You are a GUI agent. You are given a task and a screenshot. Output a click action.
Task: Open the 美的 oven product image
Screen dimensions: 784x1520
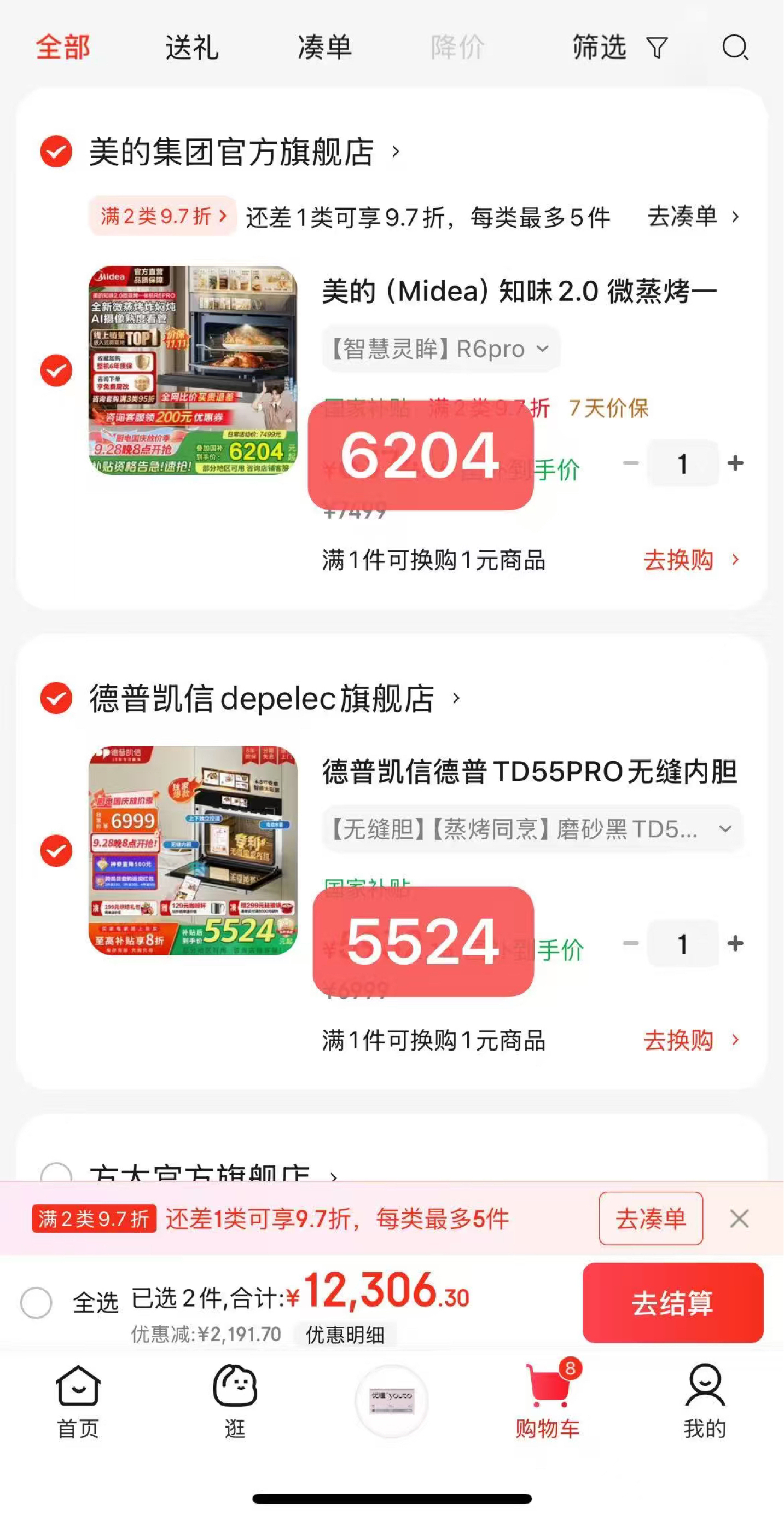pos(193,370)
